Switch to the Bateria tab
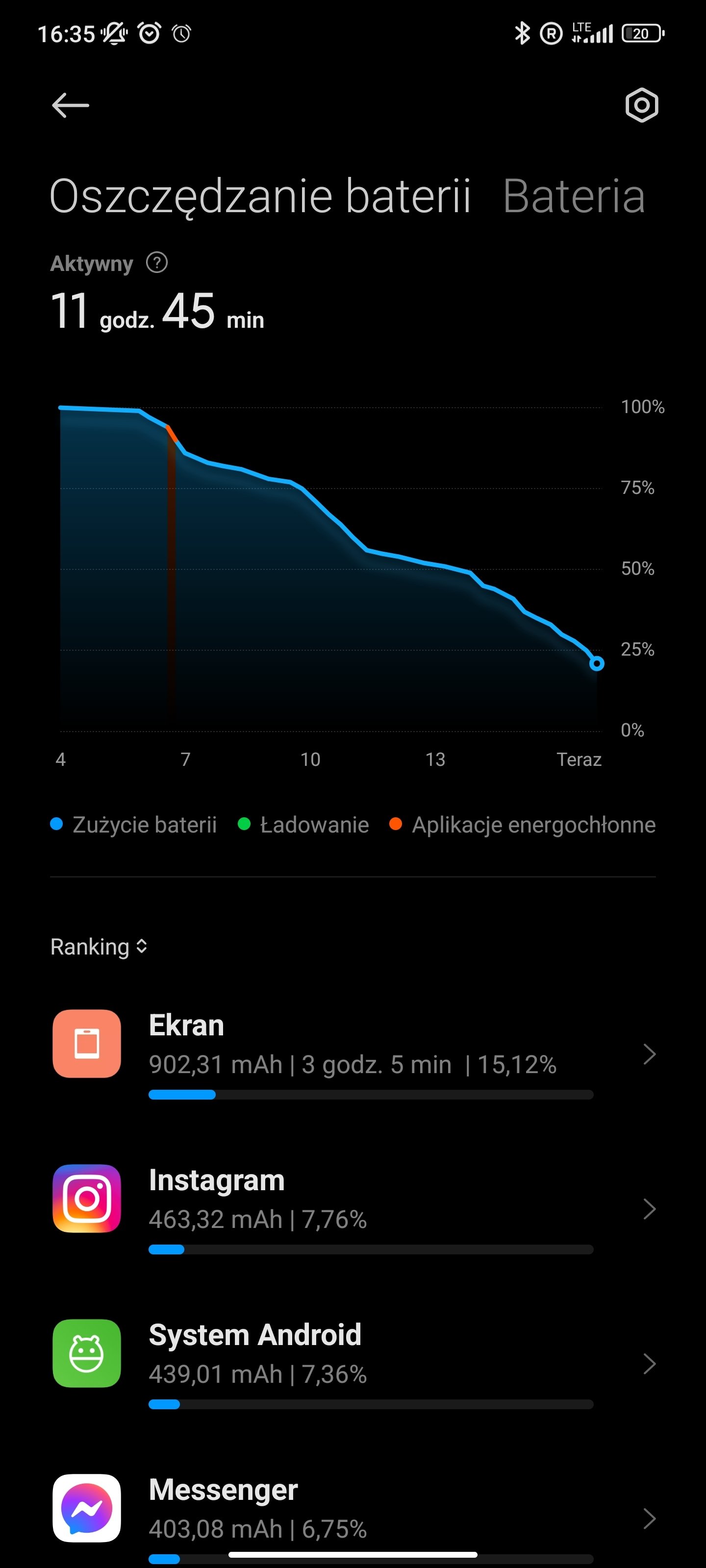The width and height of the screenshot is (706, 1568). 573,196
